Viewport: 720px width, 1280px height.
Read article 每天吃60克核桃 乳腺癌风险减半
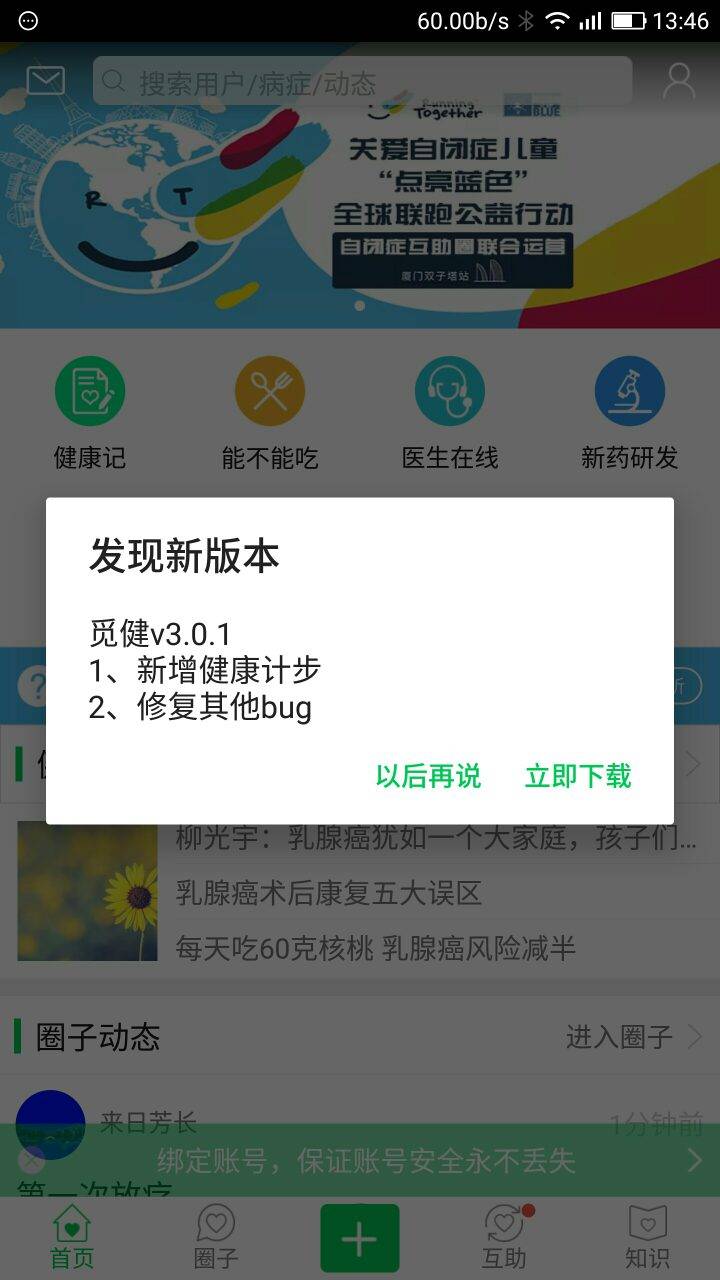[x=375, y=947]
